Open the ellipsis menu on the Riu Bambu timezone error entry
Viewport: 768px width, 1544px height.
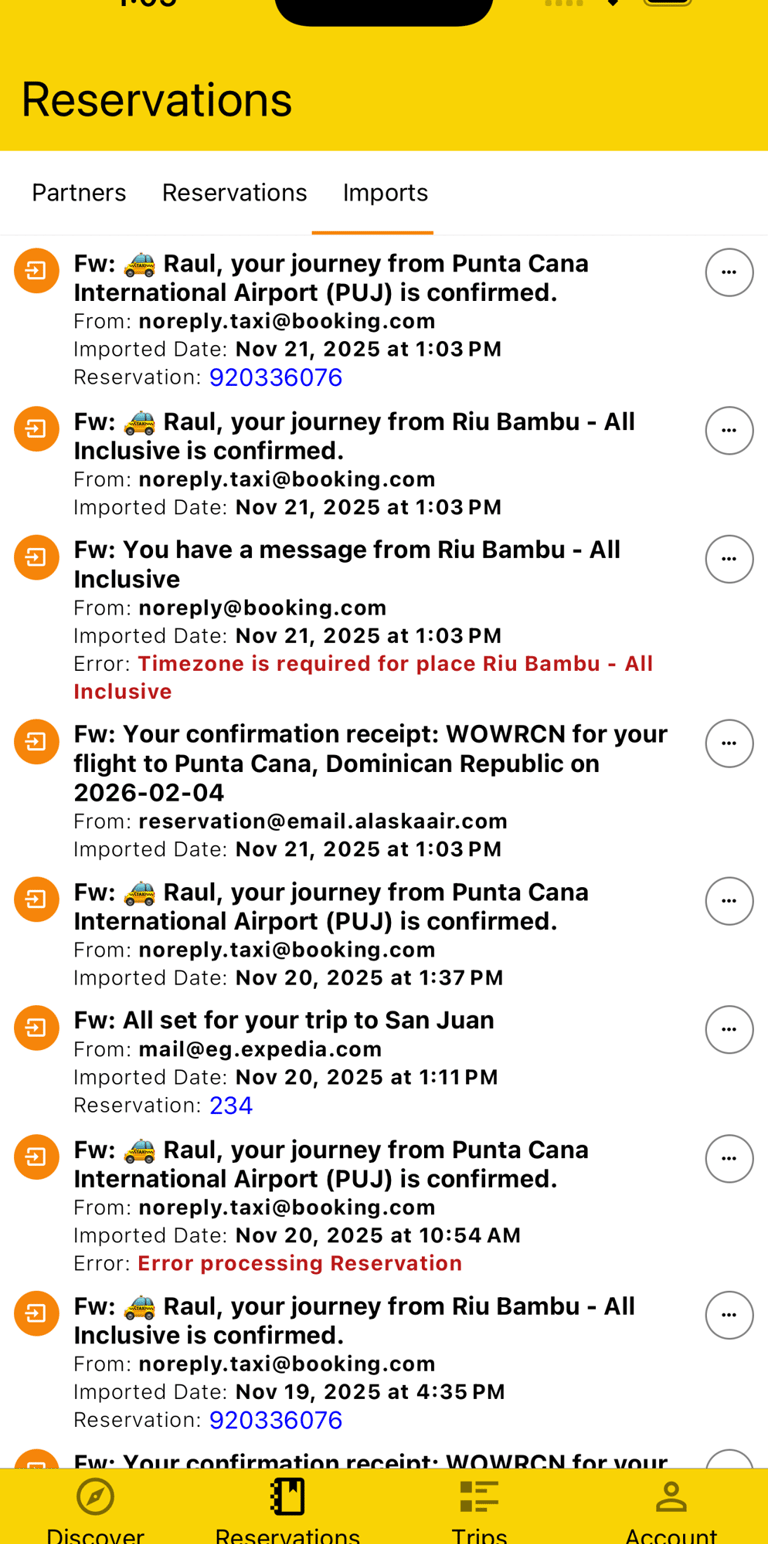pos(730,559)
